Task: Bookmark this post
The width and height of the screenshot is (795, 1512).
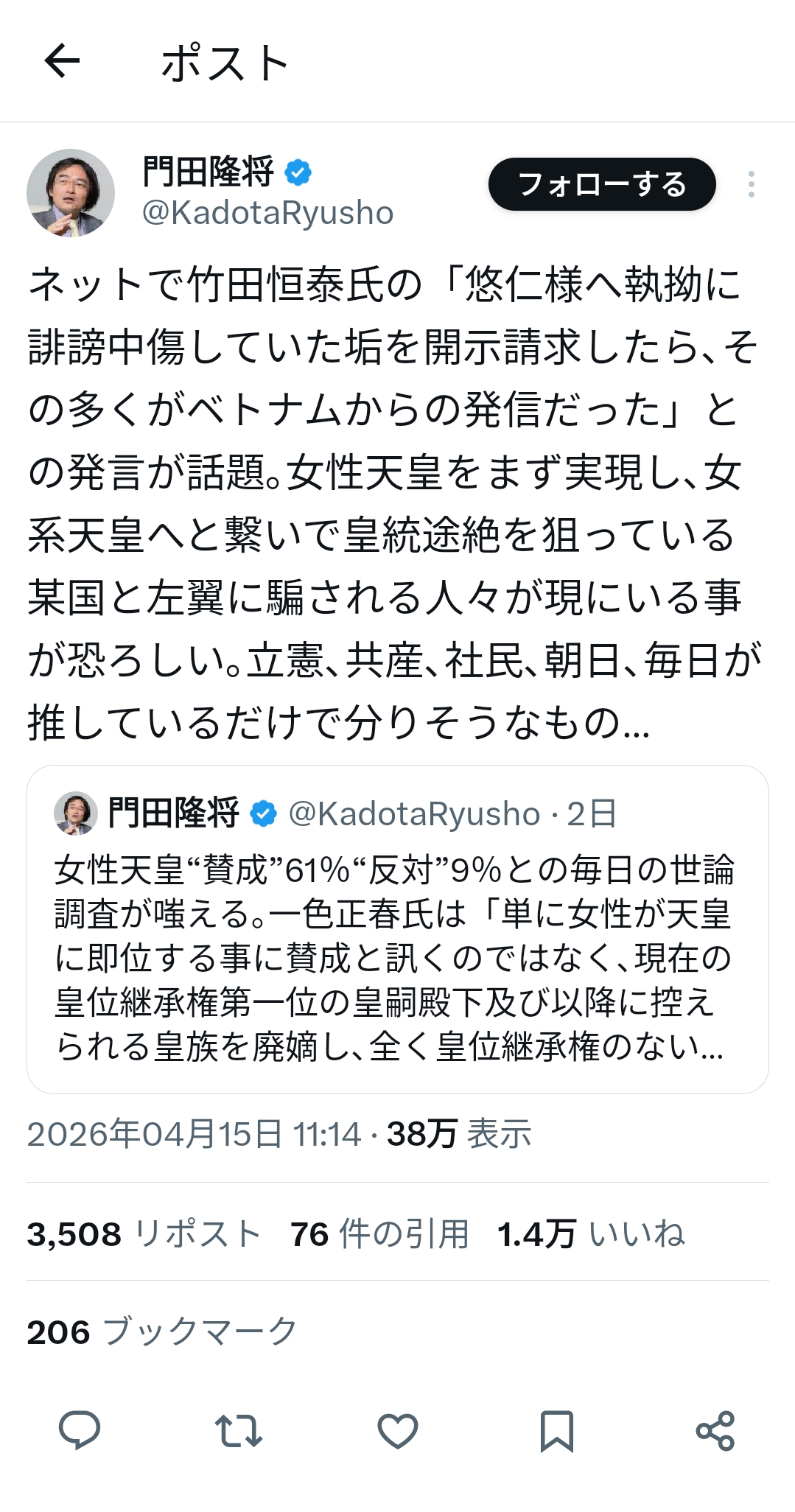Action: coord(556,1430)
